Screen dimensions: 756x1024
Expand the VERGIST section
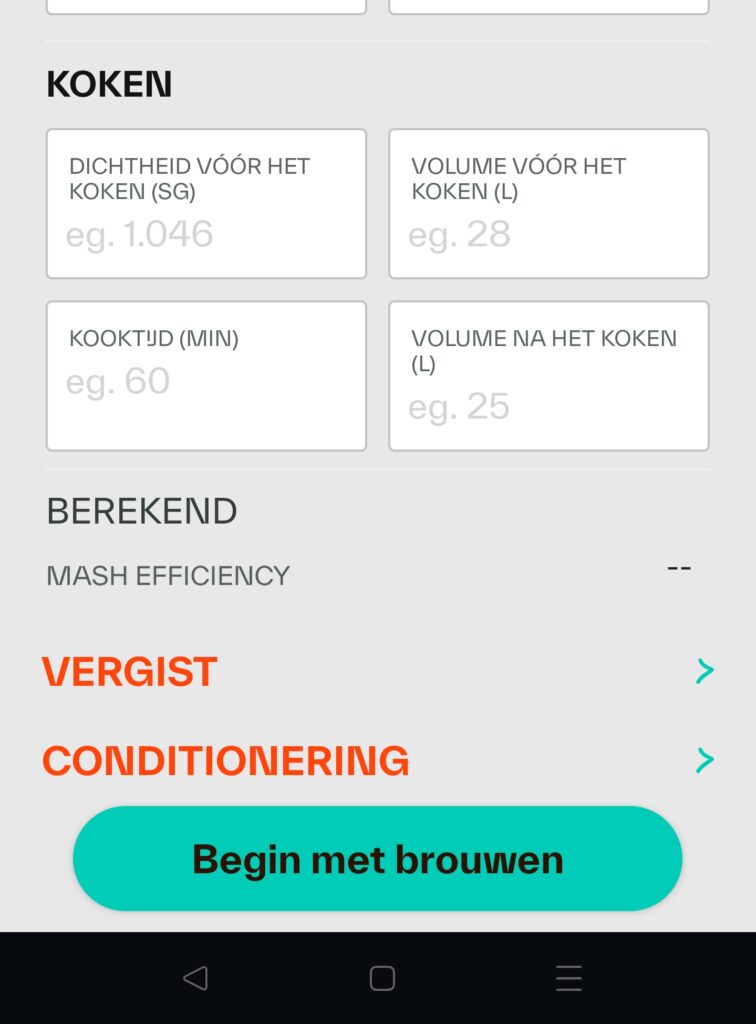coord(128,671)
